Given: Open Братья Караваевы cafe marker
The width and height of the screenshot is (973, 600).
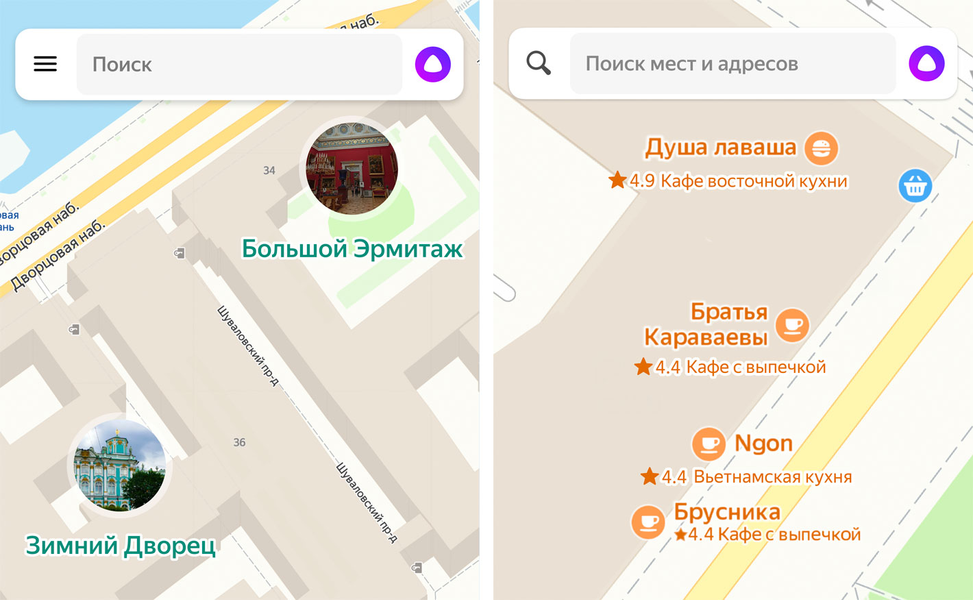Looking at the screenshot, I should coord(792,325).
